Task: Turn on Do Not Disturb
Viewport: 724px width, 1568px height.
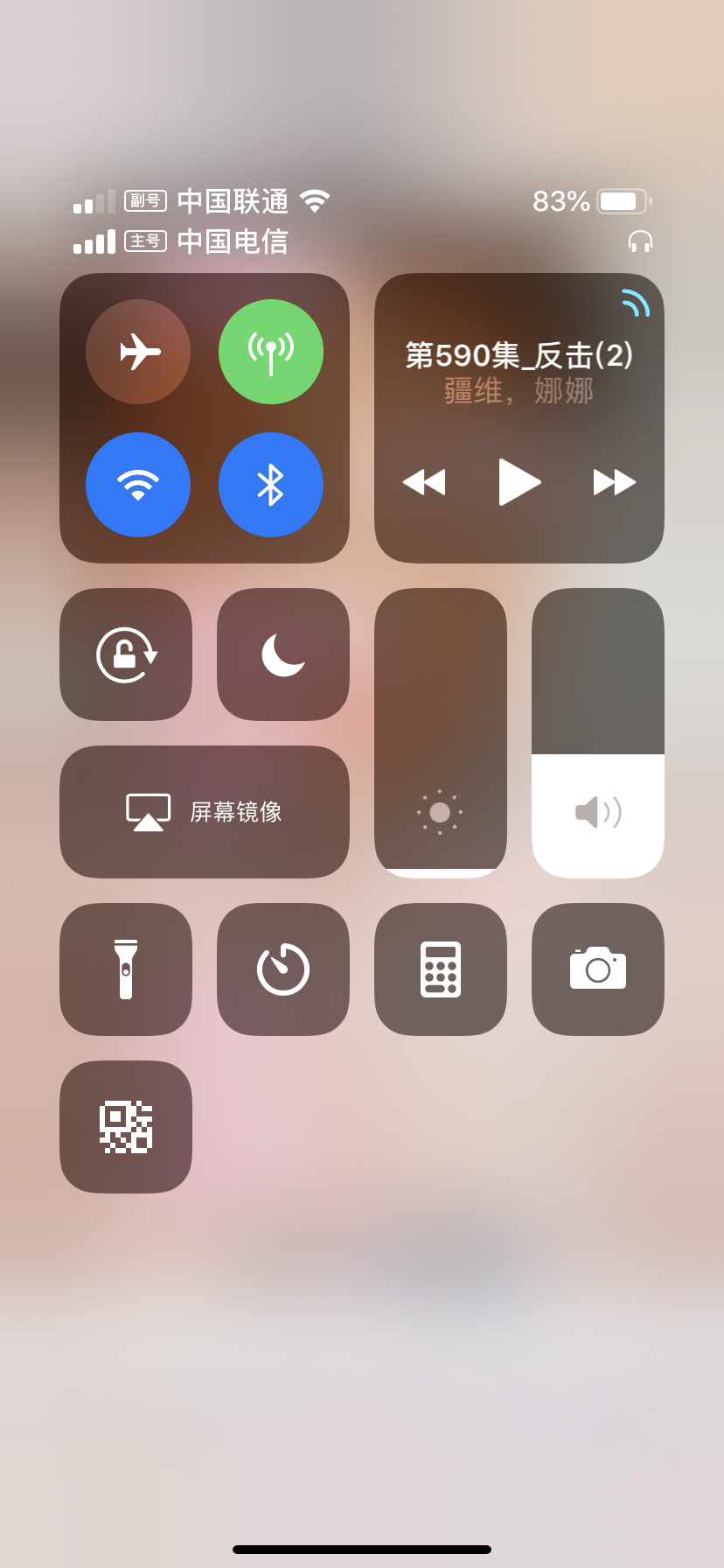Action: pos(283,654)
